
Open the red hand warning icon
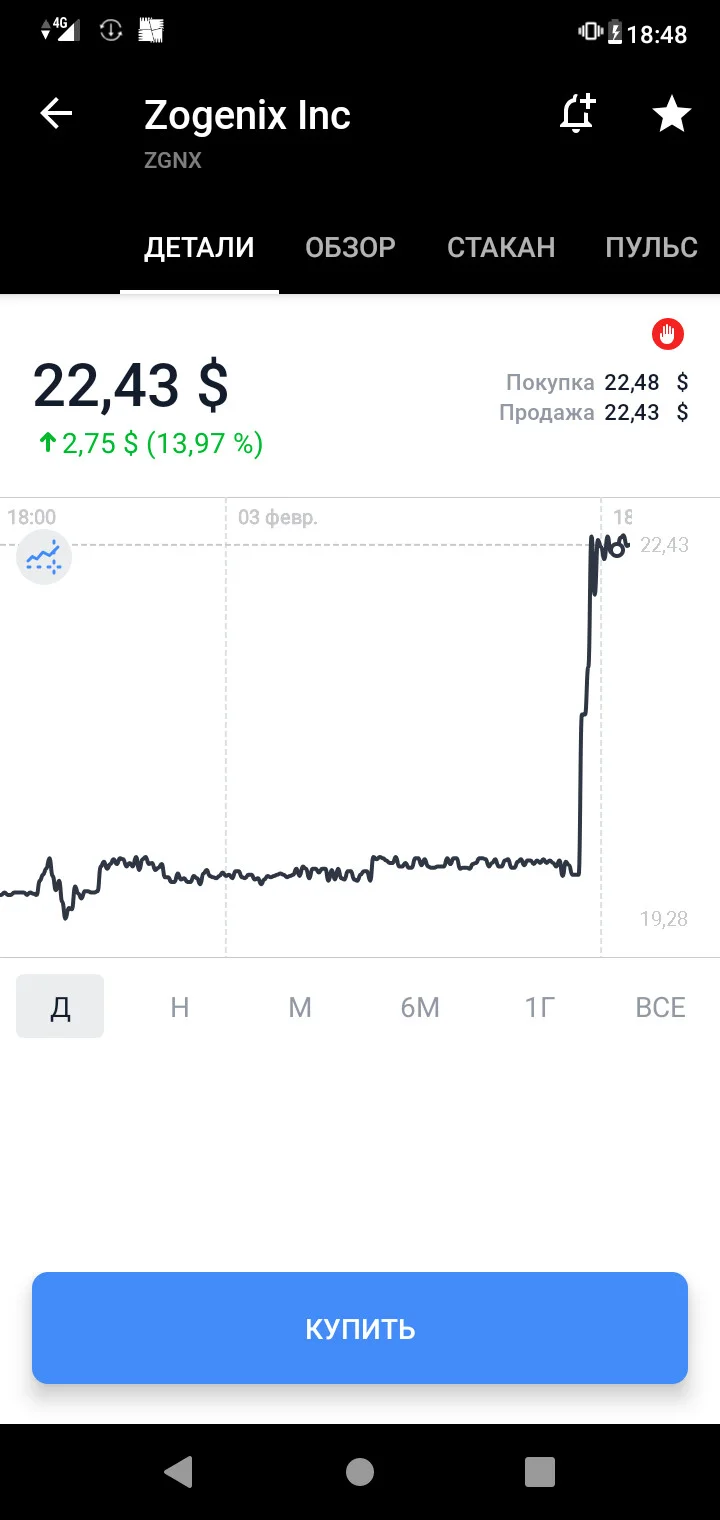coord(668,334)
